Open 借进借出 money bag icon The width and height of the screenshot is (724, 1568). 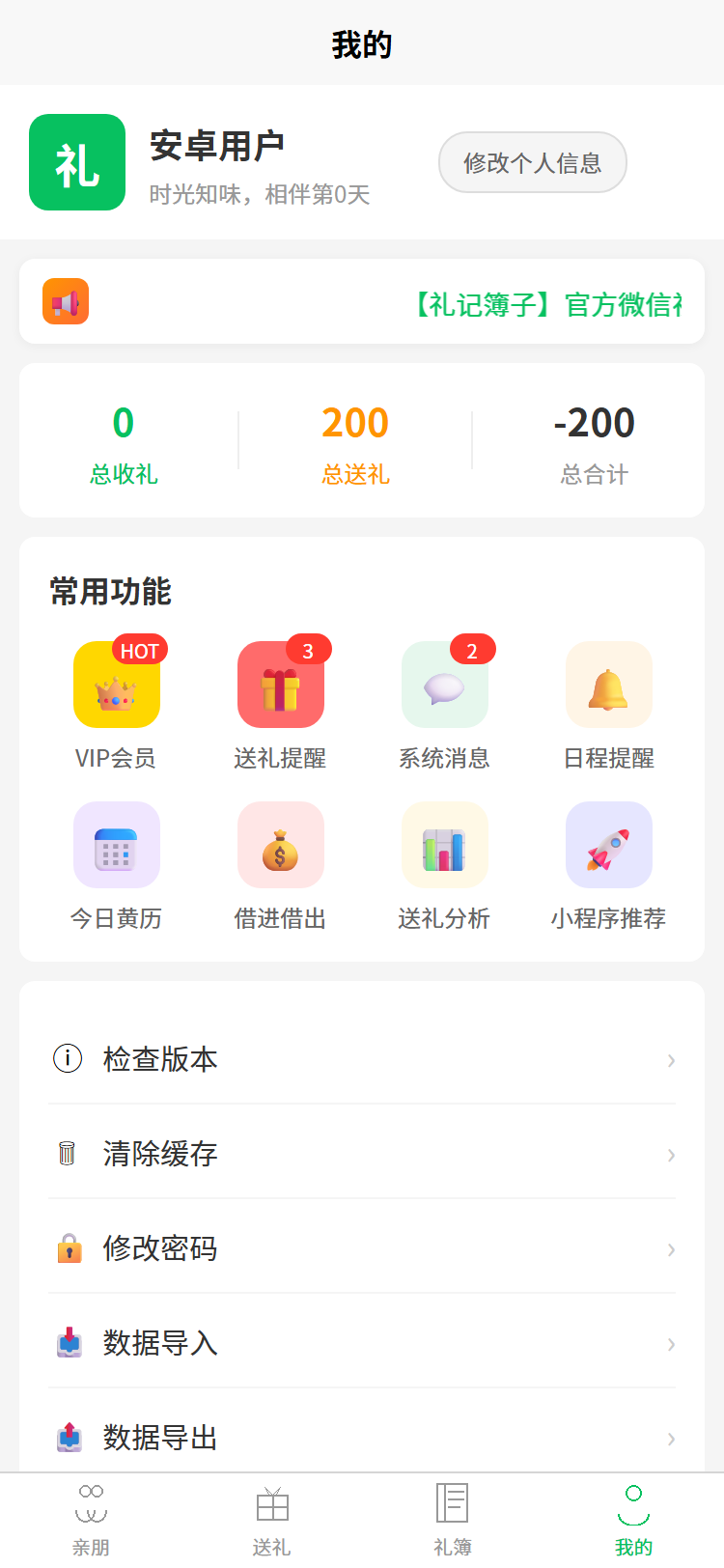tap(280, 844)
